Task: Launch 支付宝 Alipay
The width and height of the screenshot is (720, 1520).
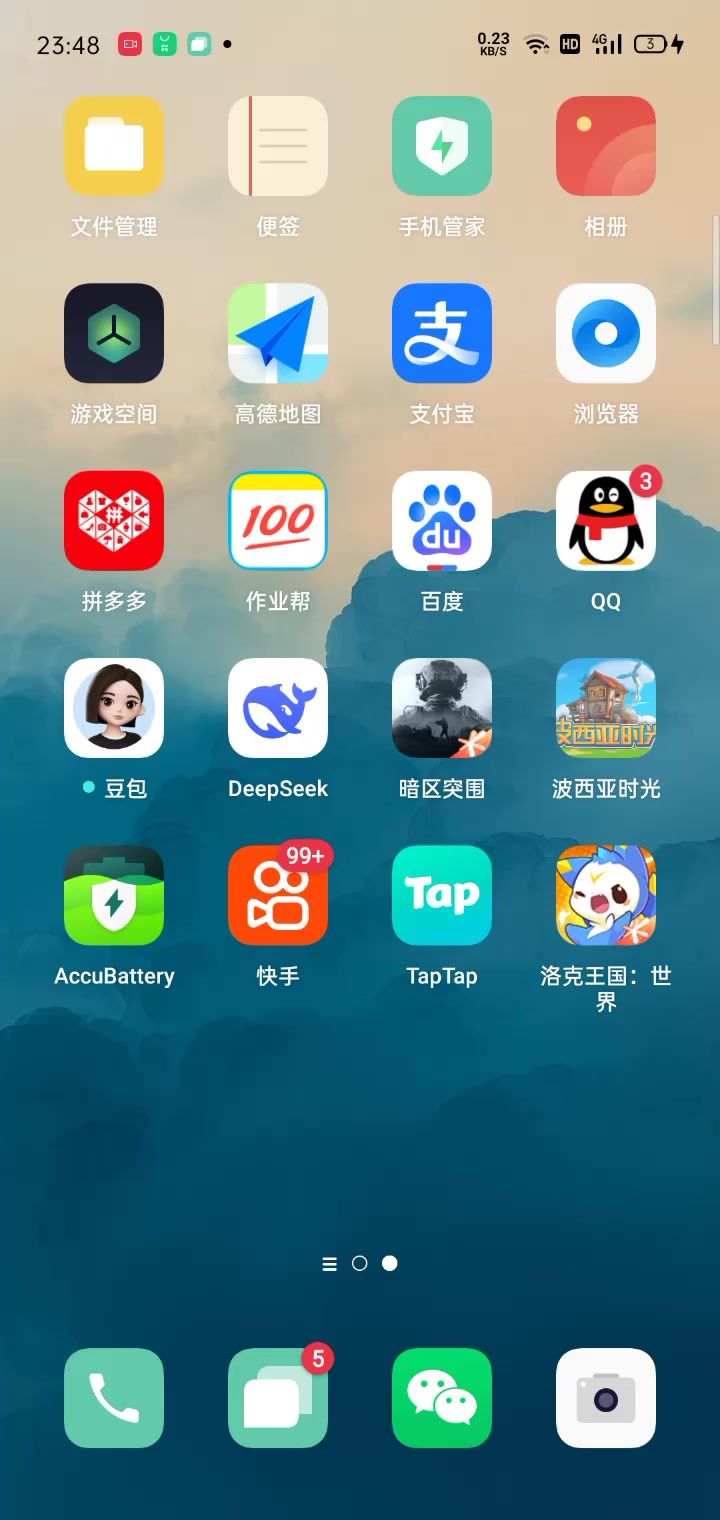Action: [x=442, y=333]
